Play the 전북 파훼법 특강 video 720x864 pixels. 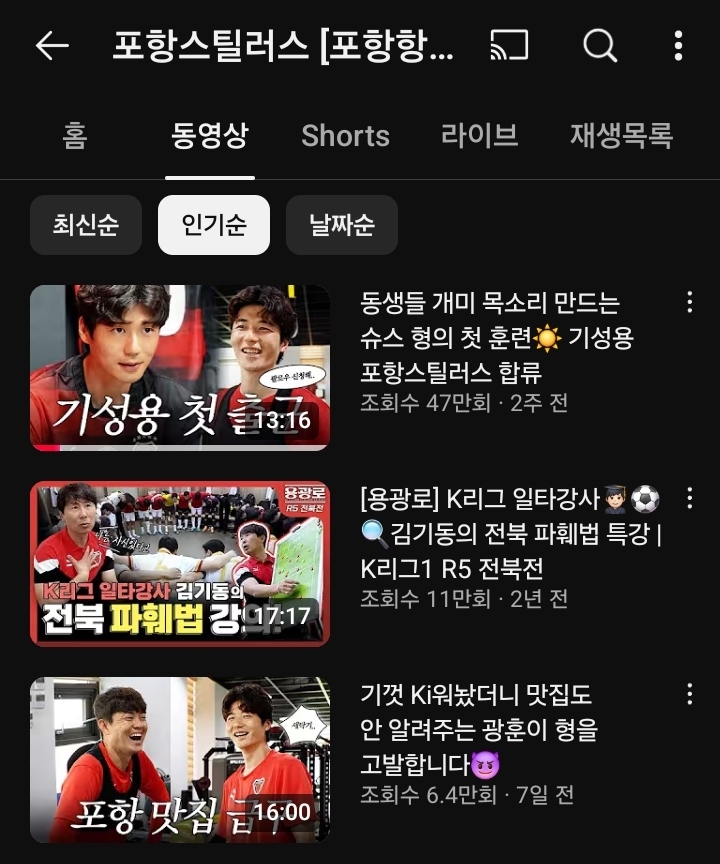[x=180, y=564]
